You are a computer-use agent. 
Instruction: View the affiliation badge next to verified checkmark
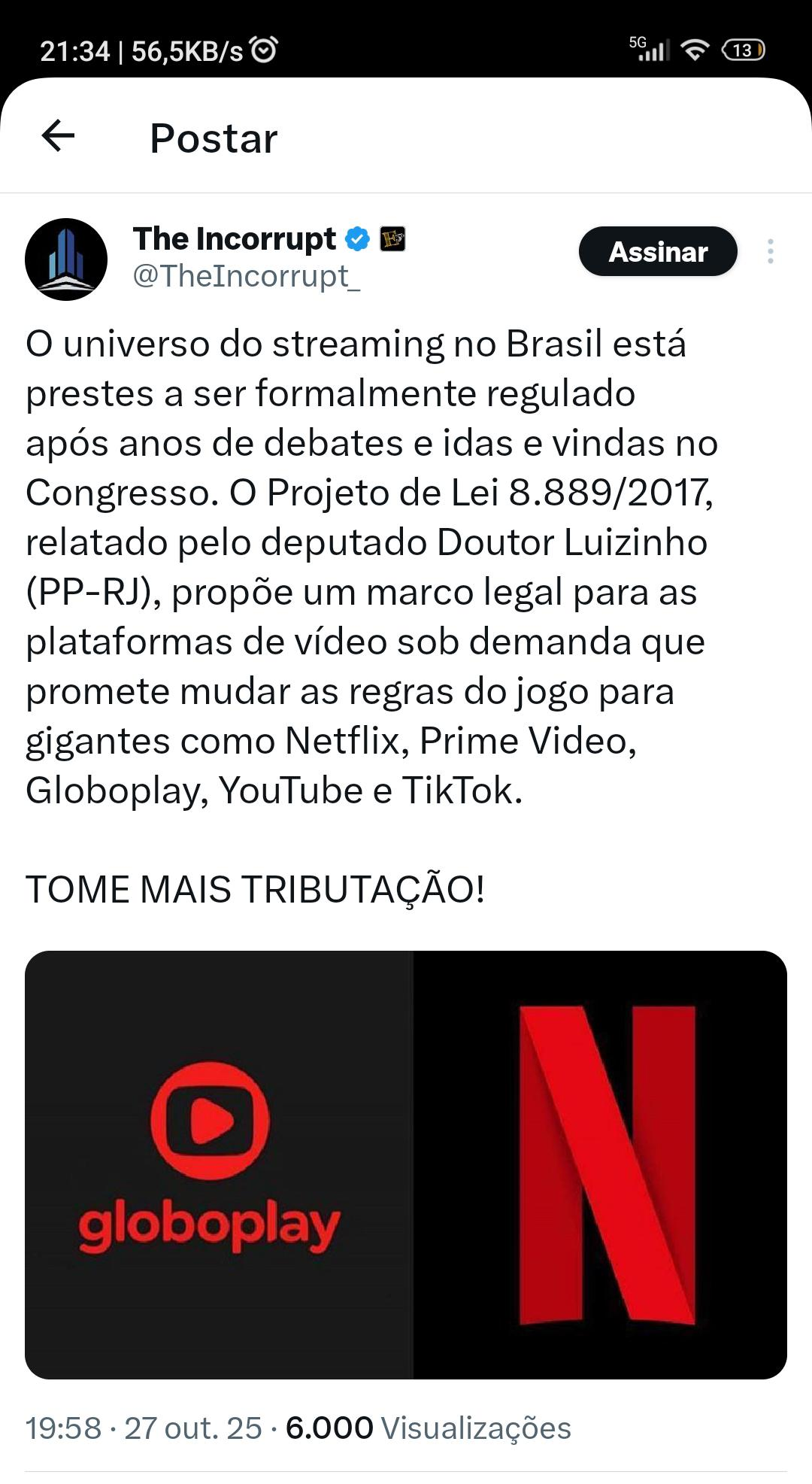coord(392,239)
